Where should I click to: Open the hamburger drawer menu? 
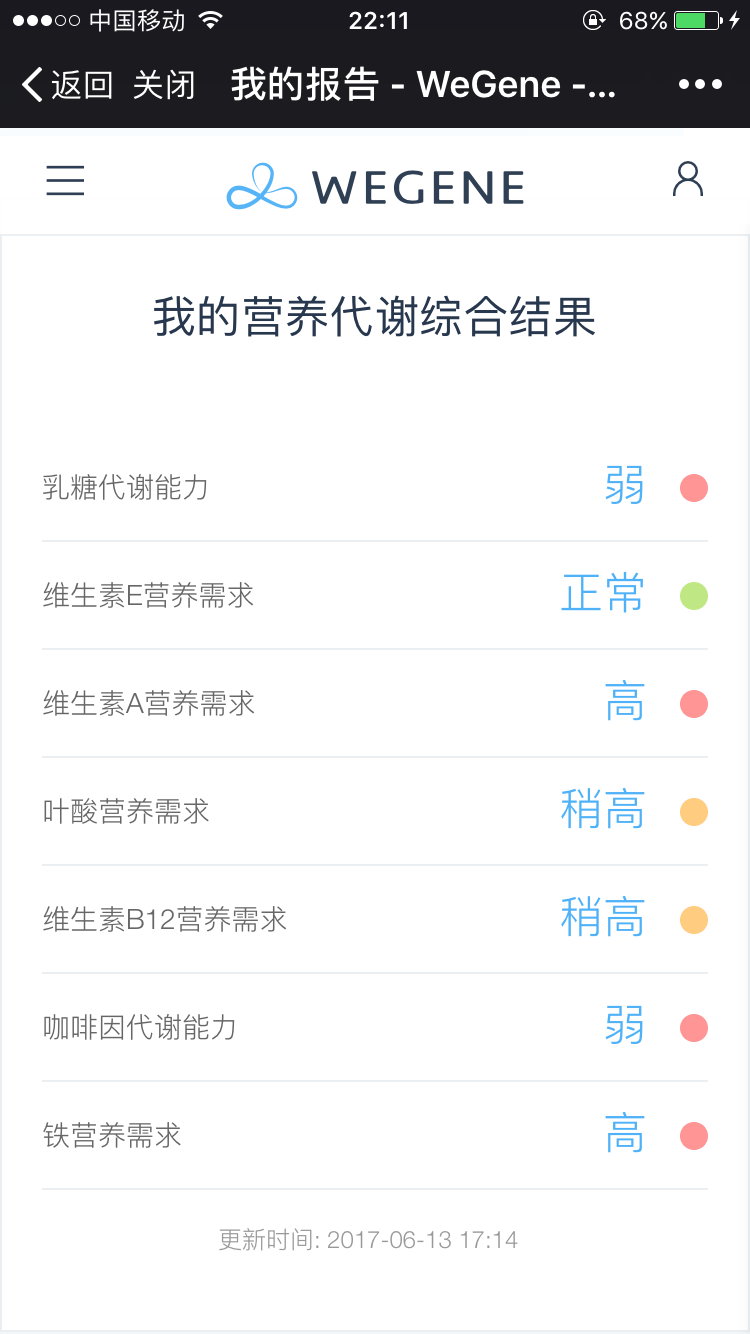[65, 180]
